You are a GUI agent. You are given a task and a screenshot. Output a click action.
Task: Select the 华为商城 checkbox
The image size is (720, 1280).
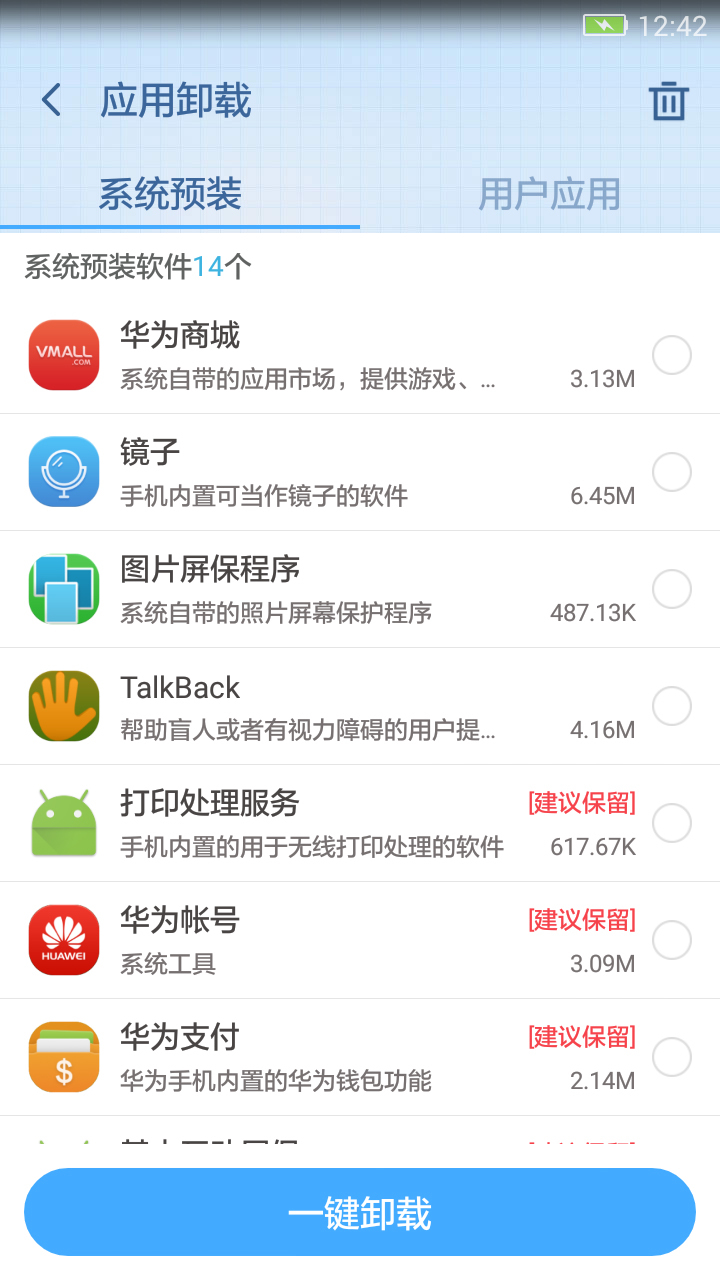click(672, 355)
